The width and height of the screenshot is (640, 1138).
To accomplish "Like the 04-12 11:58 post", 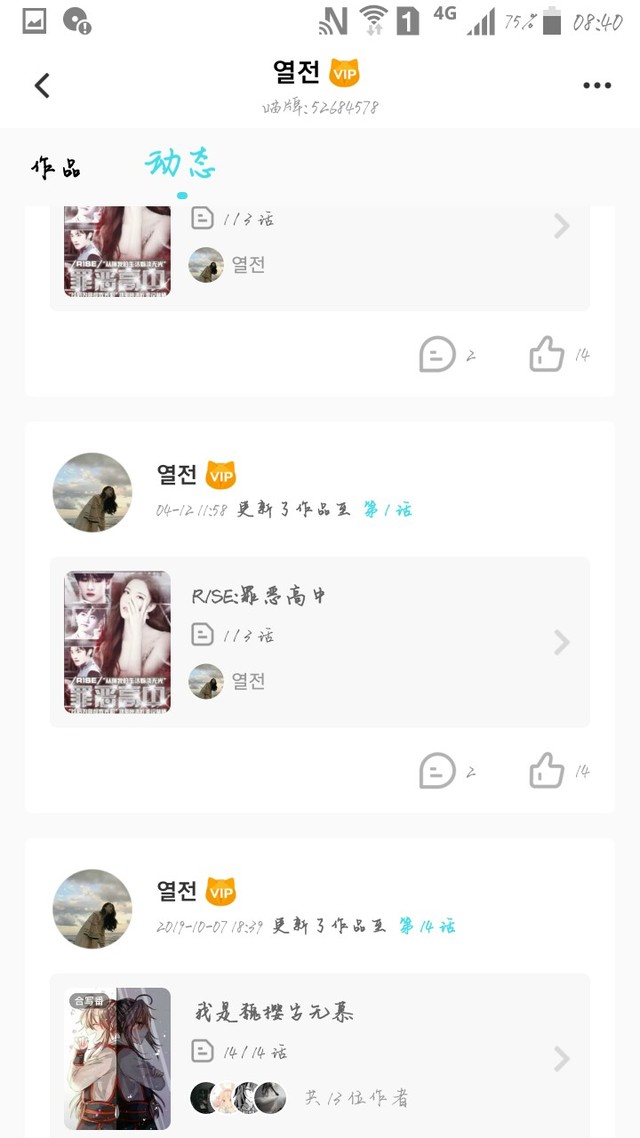I will click(x=547, y=771).
